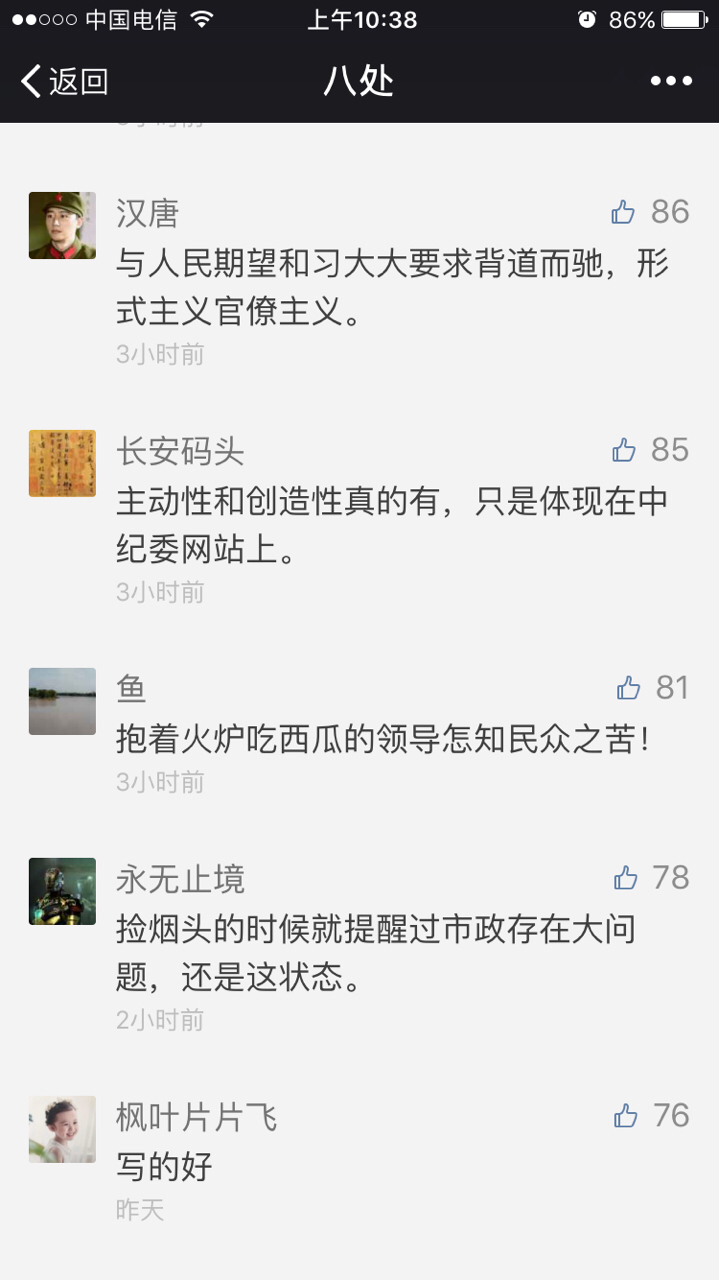
Task: Like 长安码头's comment
Action: click(624, 450)
